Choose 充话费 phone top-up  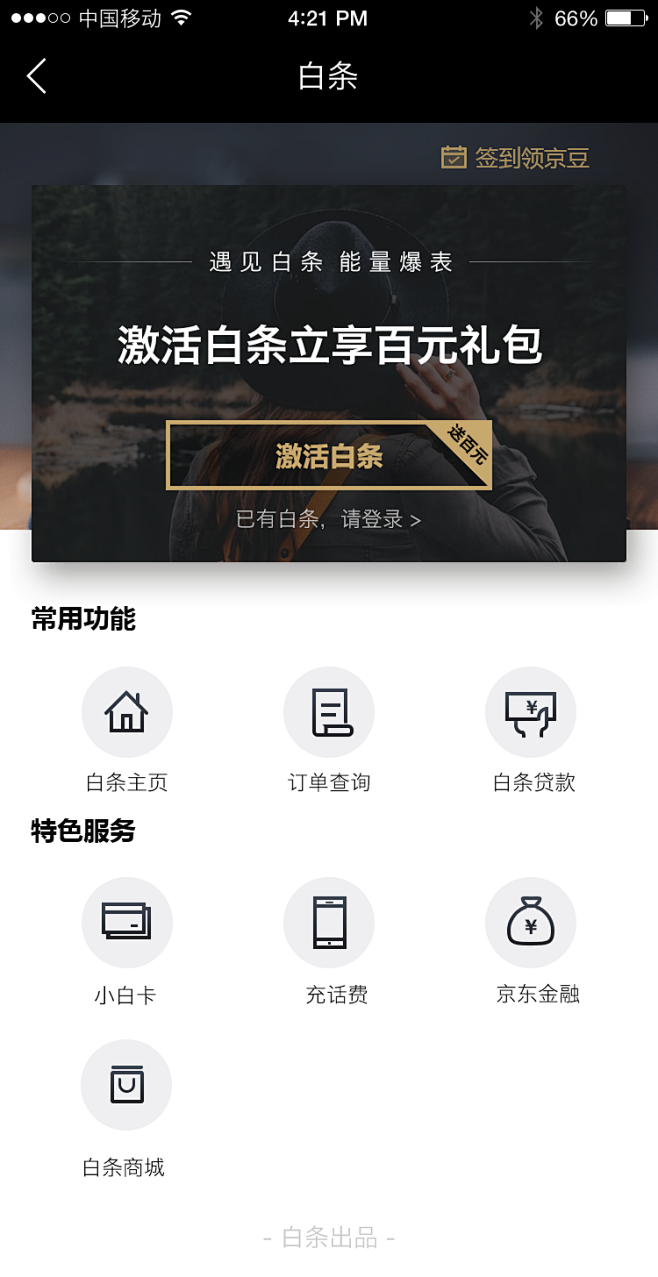pos(329,923)
